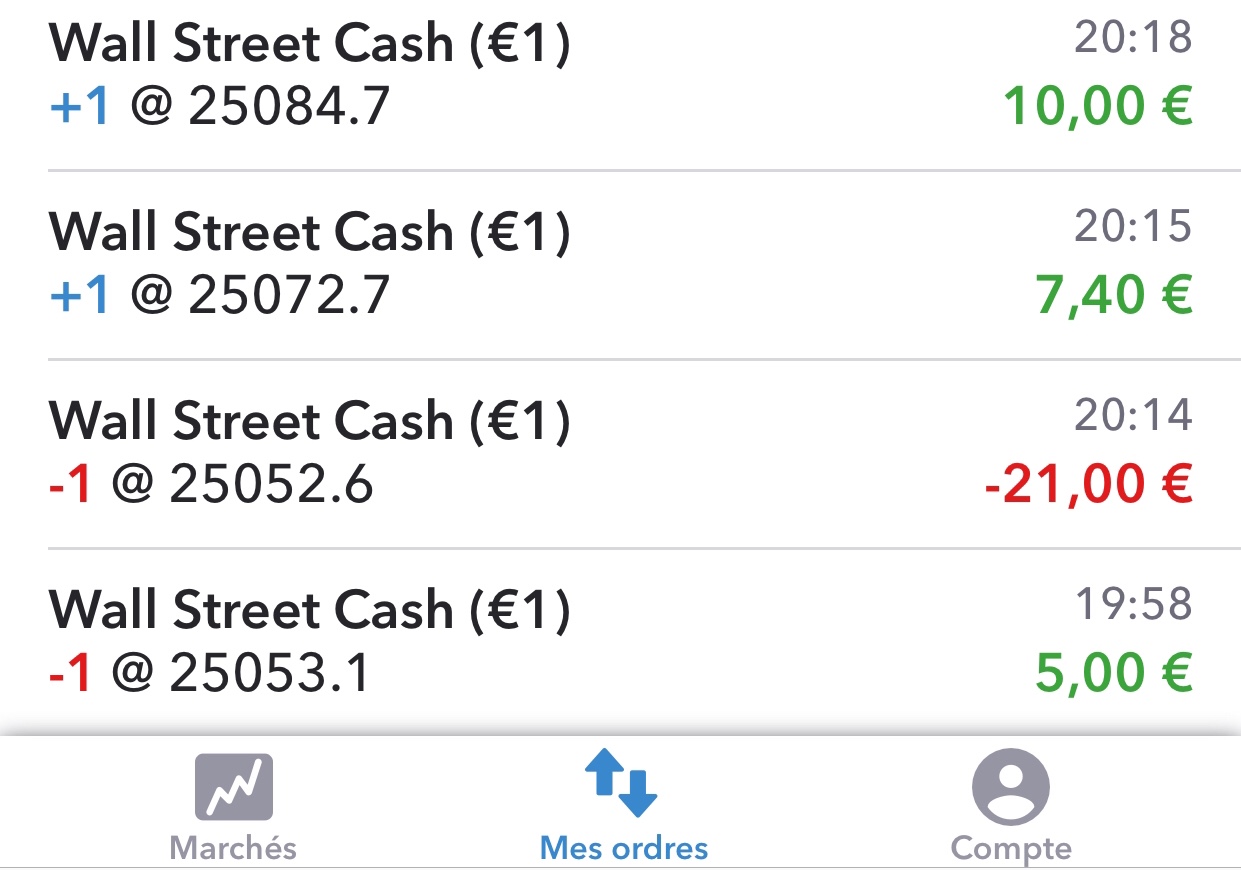The height and width of the screenshot is (870, 1241).
Task: Switch to the Marchés tab
Action: pos(233,806)
